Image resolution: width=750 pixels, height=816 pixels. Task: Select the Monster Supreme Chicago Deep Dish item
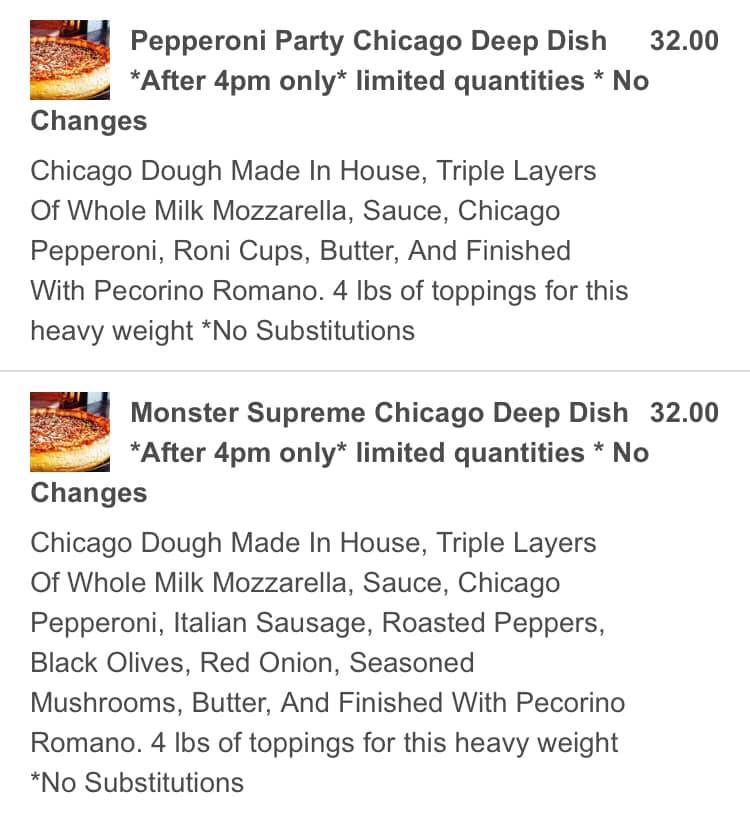[379, 413]
